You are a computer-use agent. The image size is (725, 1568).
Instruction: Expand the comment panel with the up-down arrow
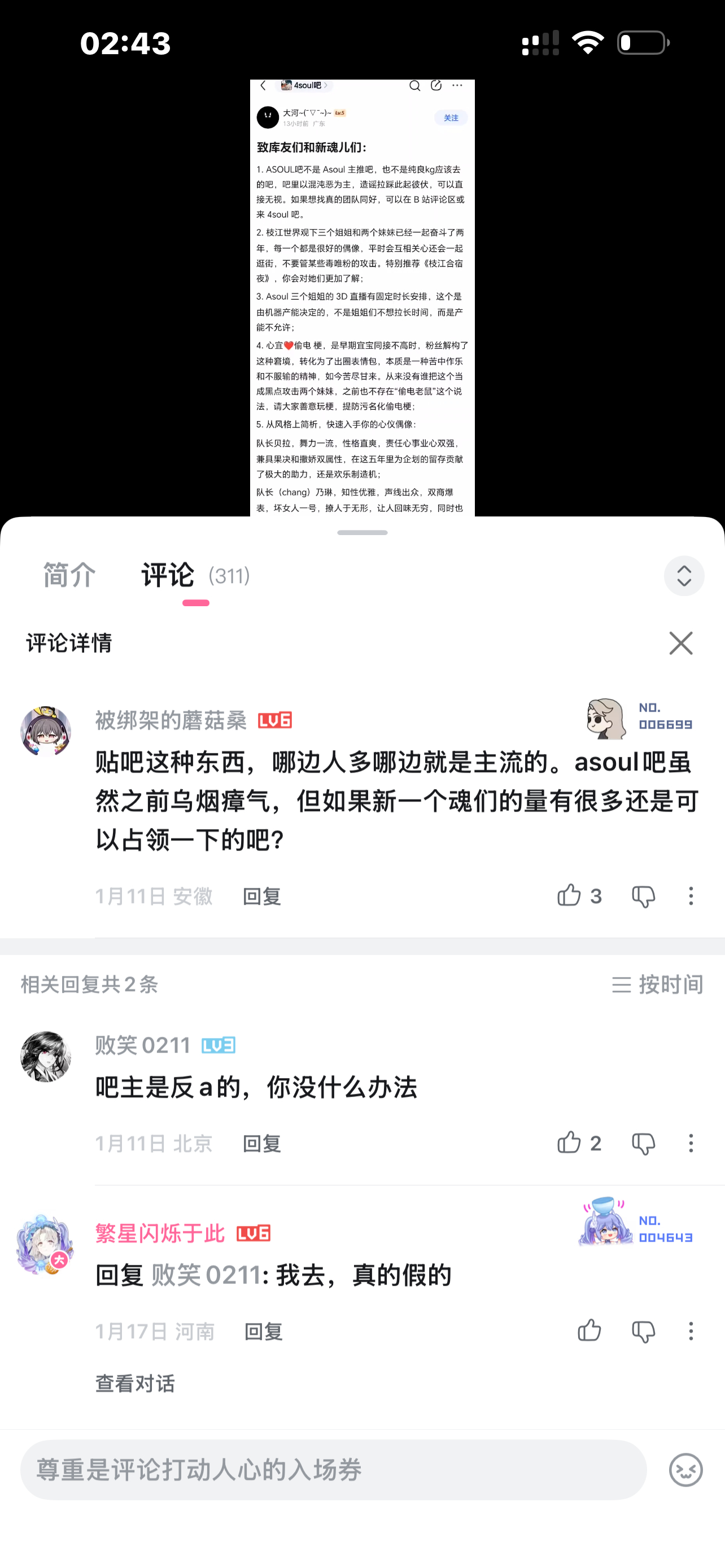click(684, 576)
